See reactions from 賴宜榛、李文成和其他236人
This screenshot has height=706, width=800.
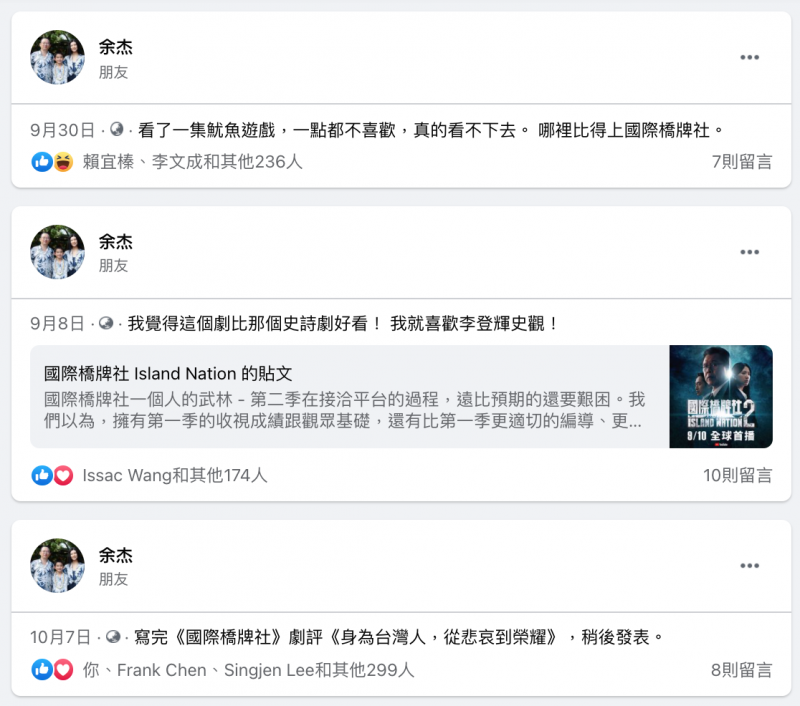coord(192,161)
